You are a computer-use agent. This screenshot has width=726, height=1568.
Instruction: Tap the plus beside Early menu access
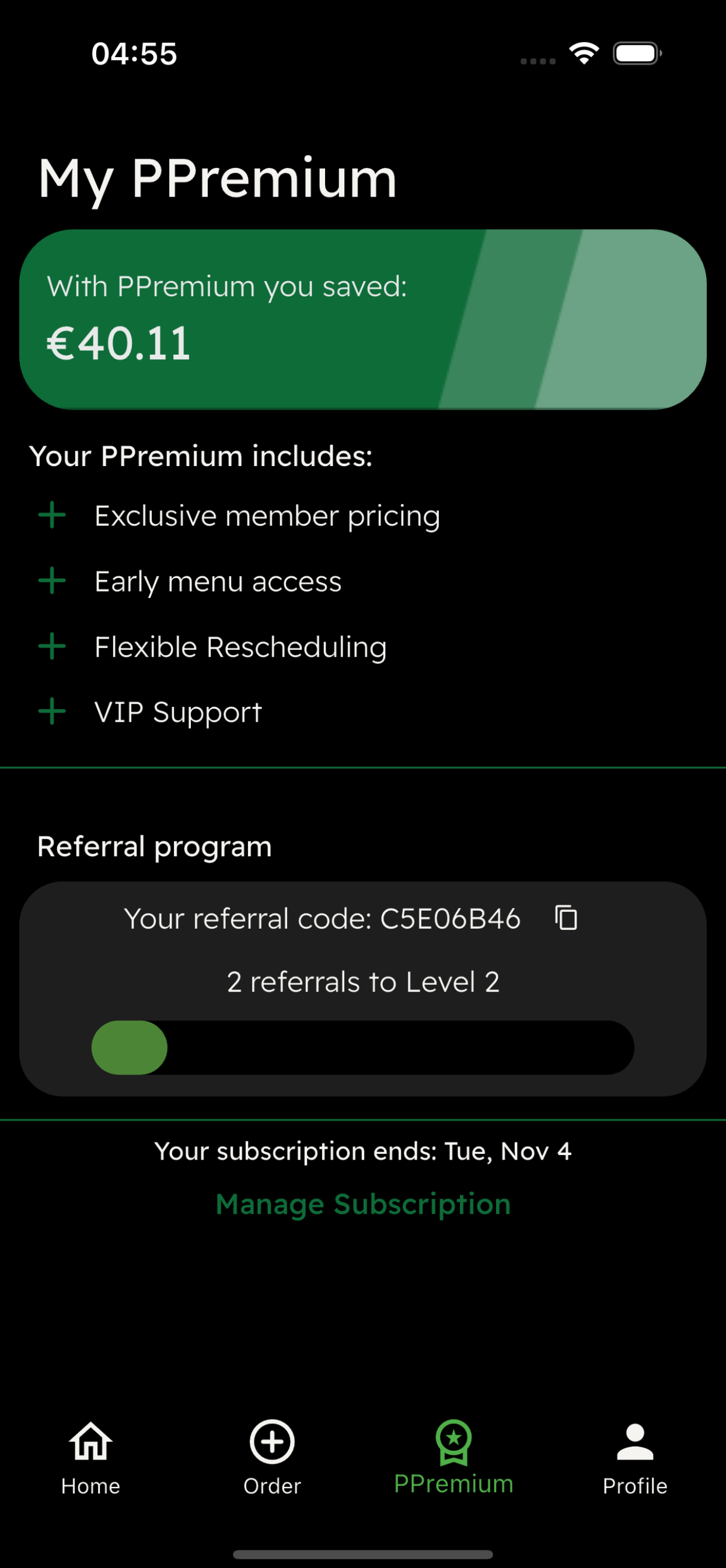(51, 580)
